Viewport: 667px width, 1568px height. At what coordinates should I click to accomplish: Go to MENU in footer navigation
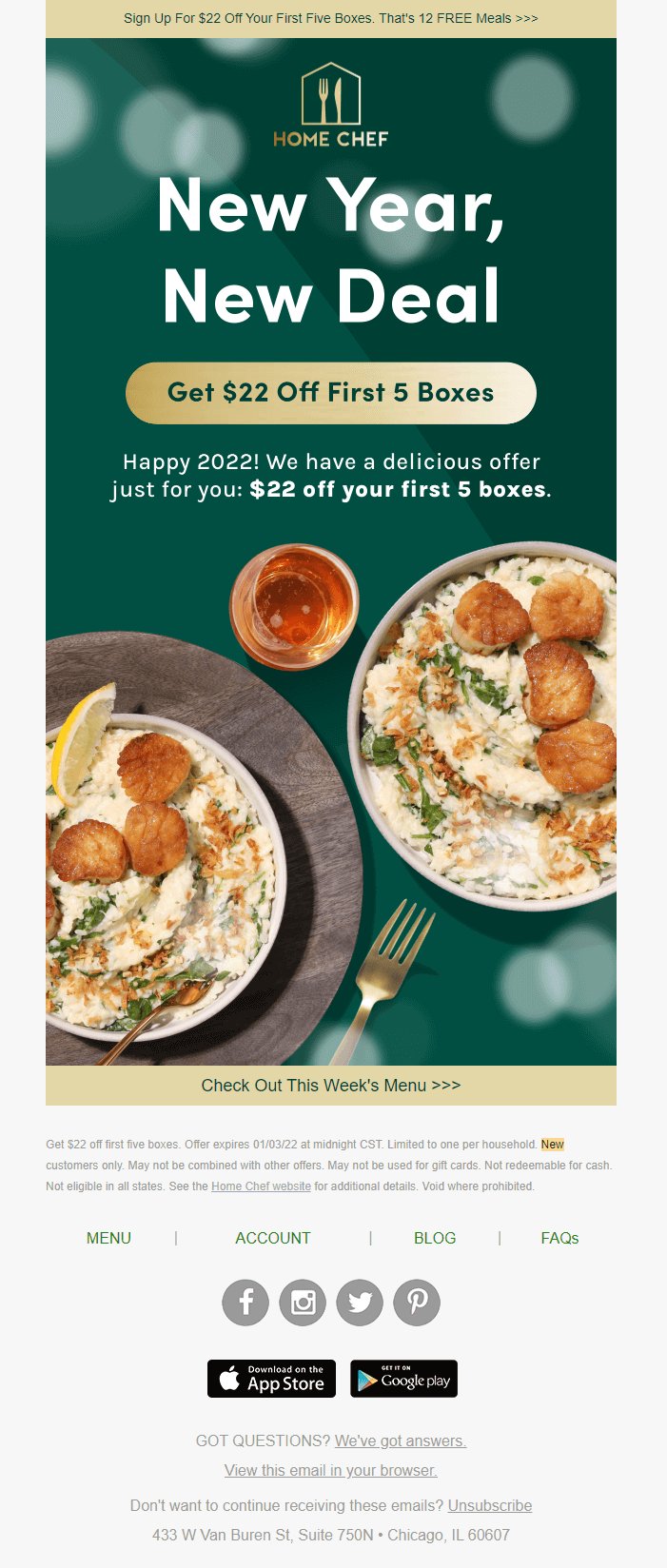click(x=108, y=1238)
